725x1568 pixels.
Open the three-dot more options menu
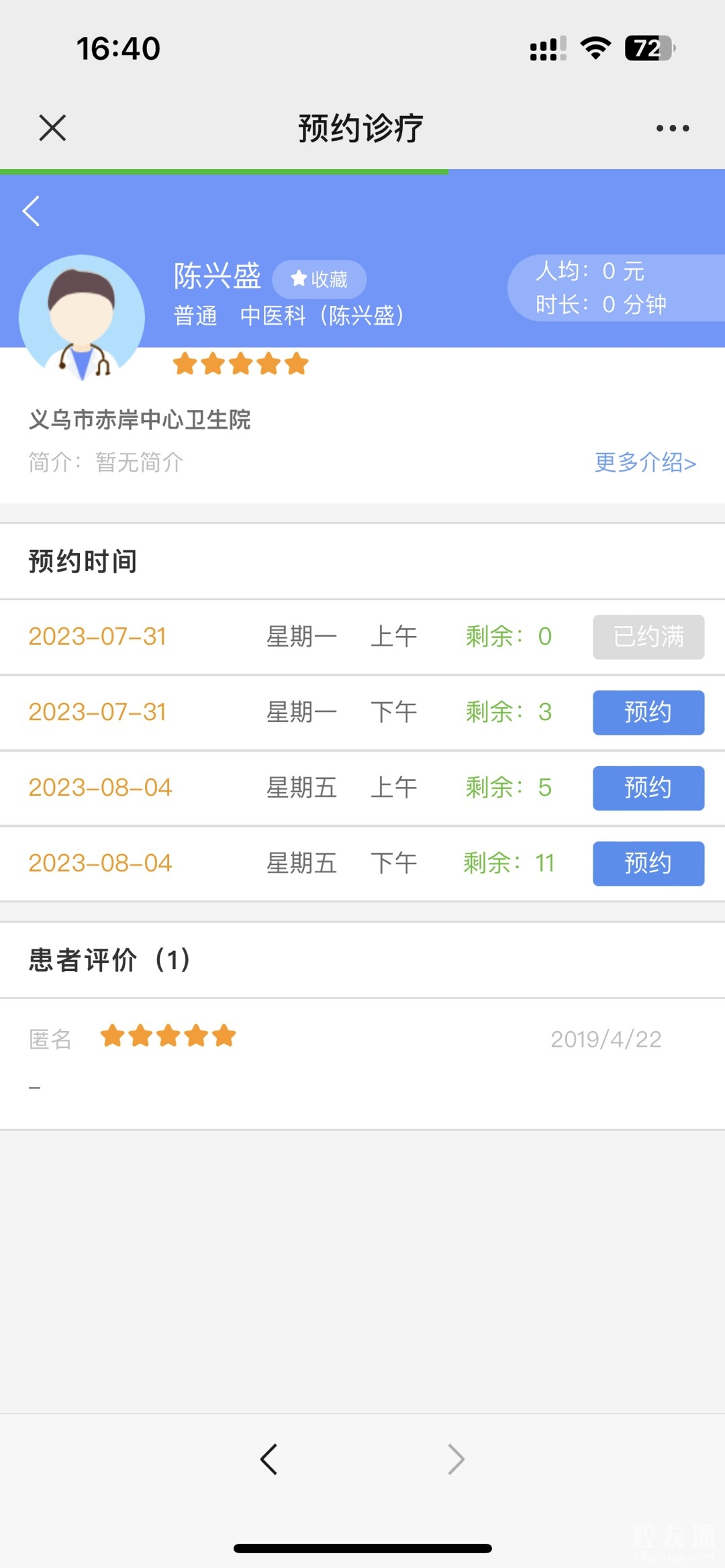click(672, 128)
